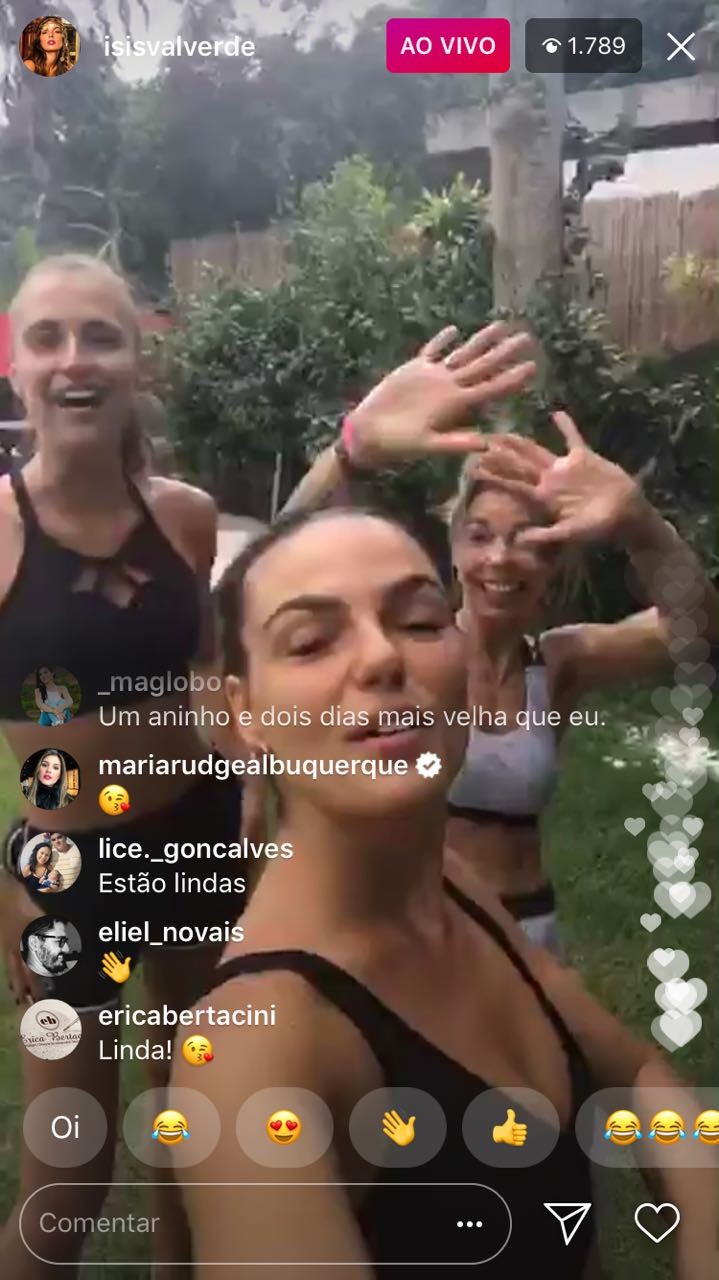This screenshot has width=719, height=1280.
Task: Send the thumbs up emoji reaction
Action: [x=510, y=1127]
